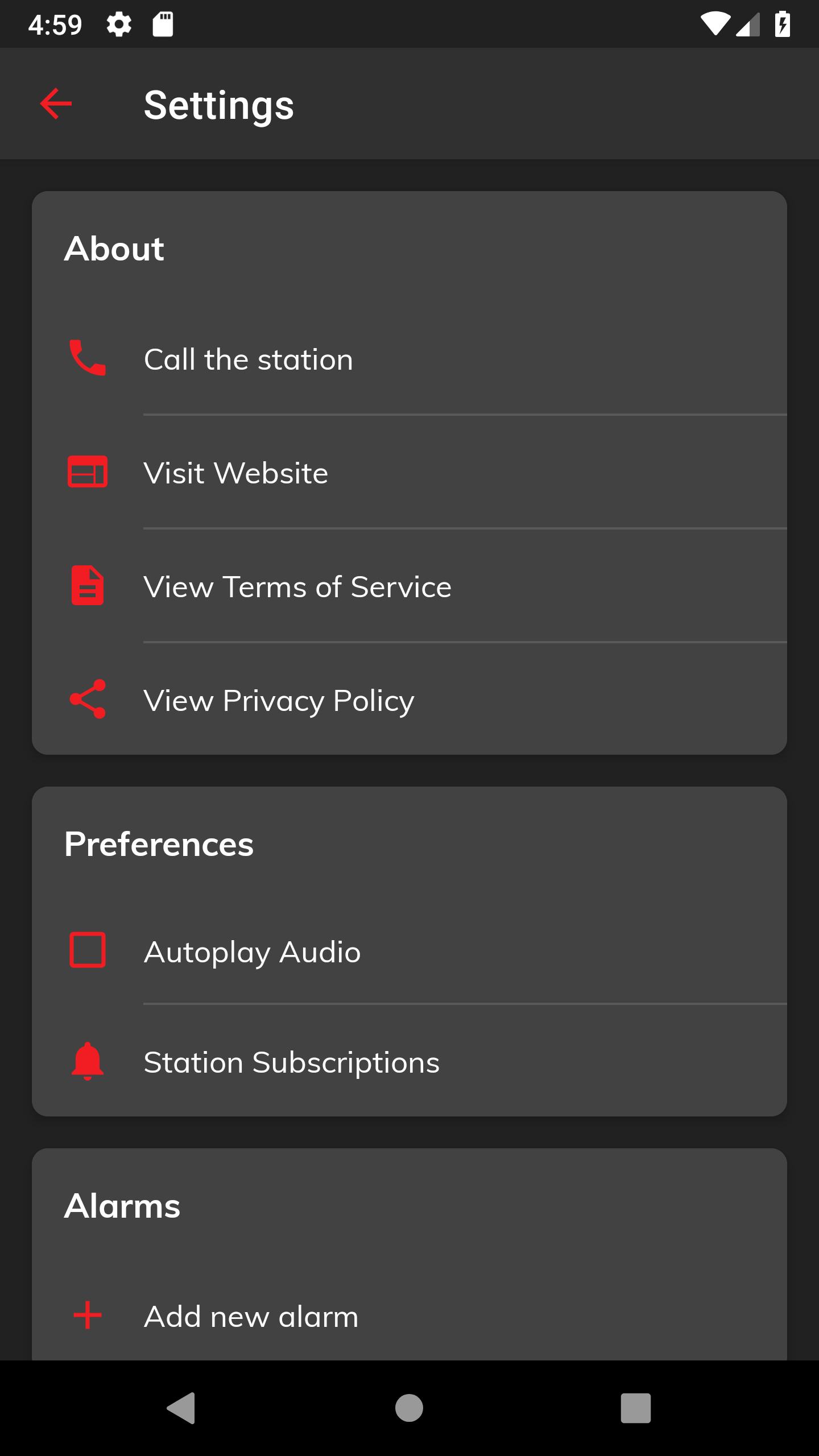The height and width of the screenshot is (1456, 819).
Task: Open Station Subscriptions
Action: [x=409, y=1061]
